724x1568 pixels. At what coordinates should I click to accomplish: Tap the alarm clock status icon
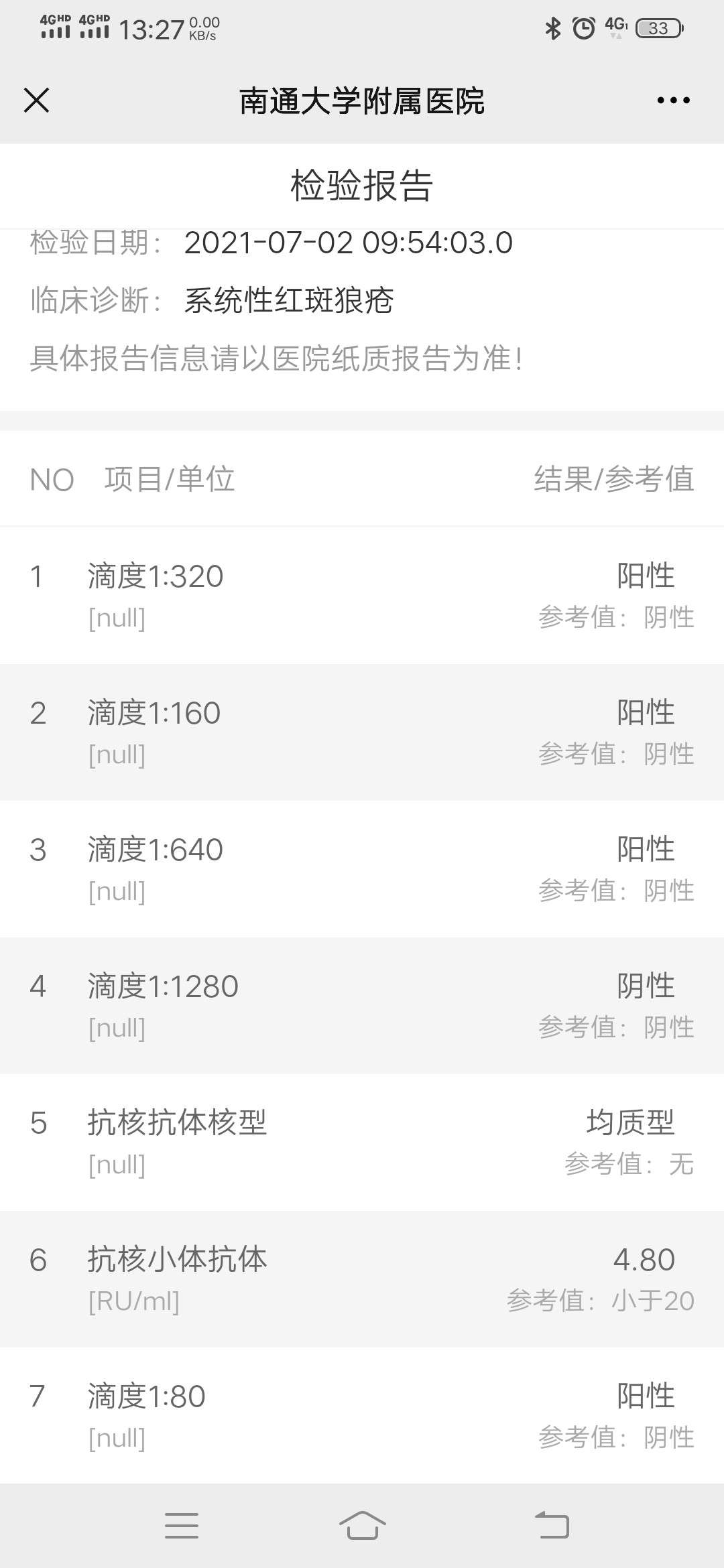coord(583,27)
